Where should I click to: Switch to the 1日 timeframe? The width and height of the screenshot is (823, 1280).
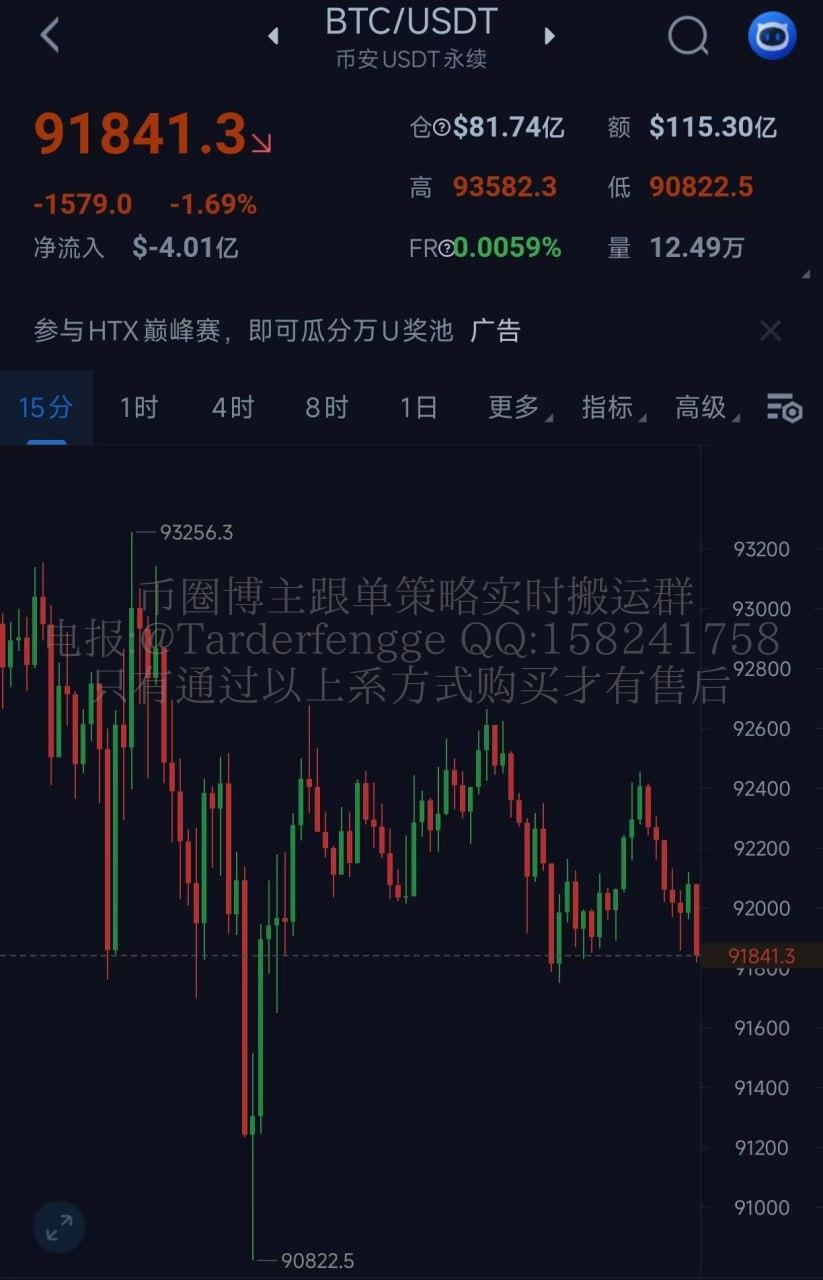pos(418,408)
